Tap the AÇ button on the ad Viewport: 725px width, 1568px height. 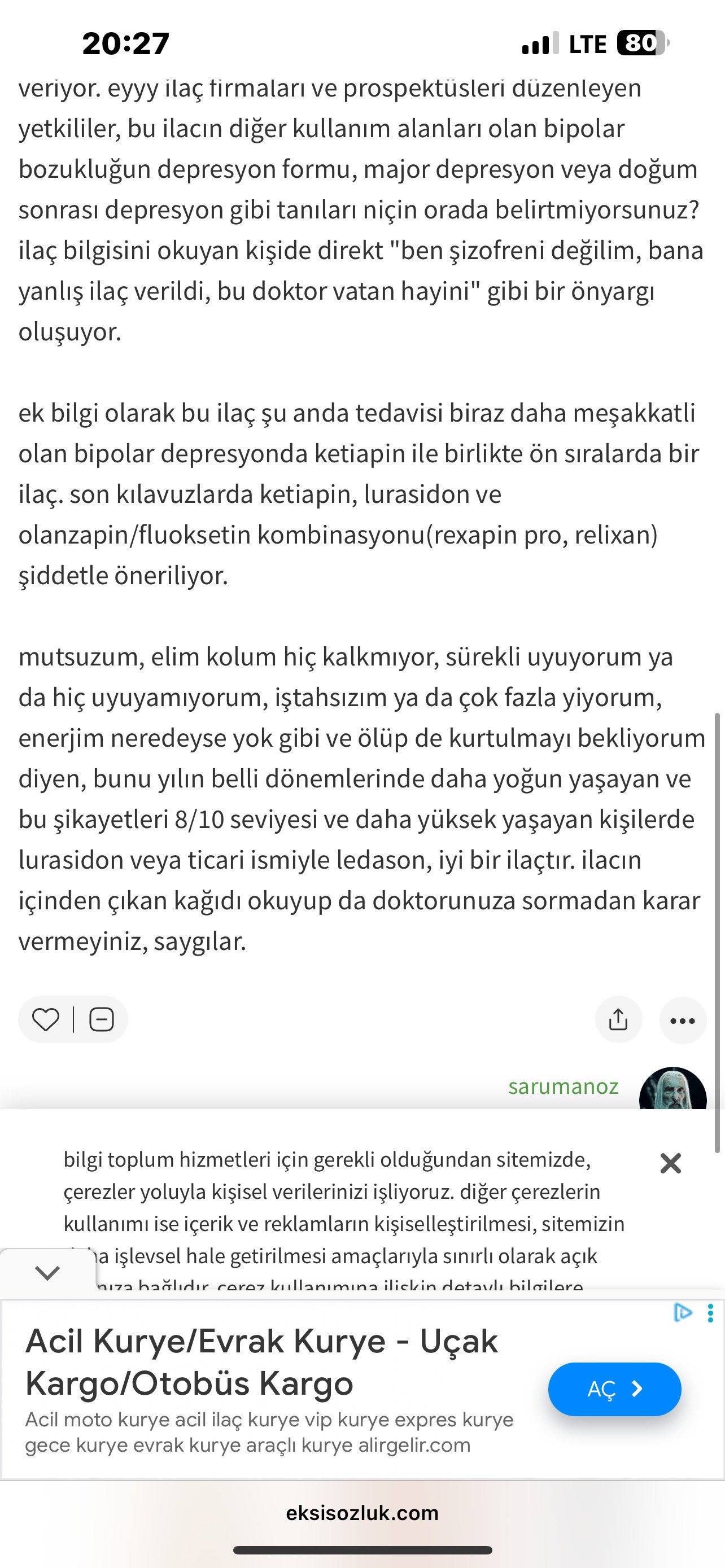[x=614, y=1389]
